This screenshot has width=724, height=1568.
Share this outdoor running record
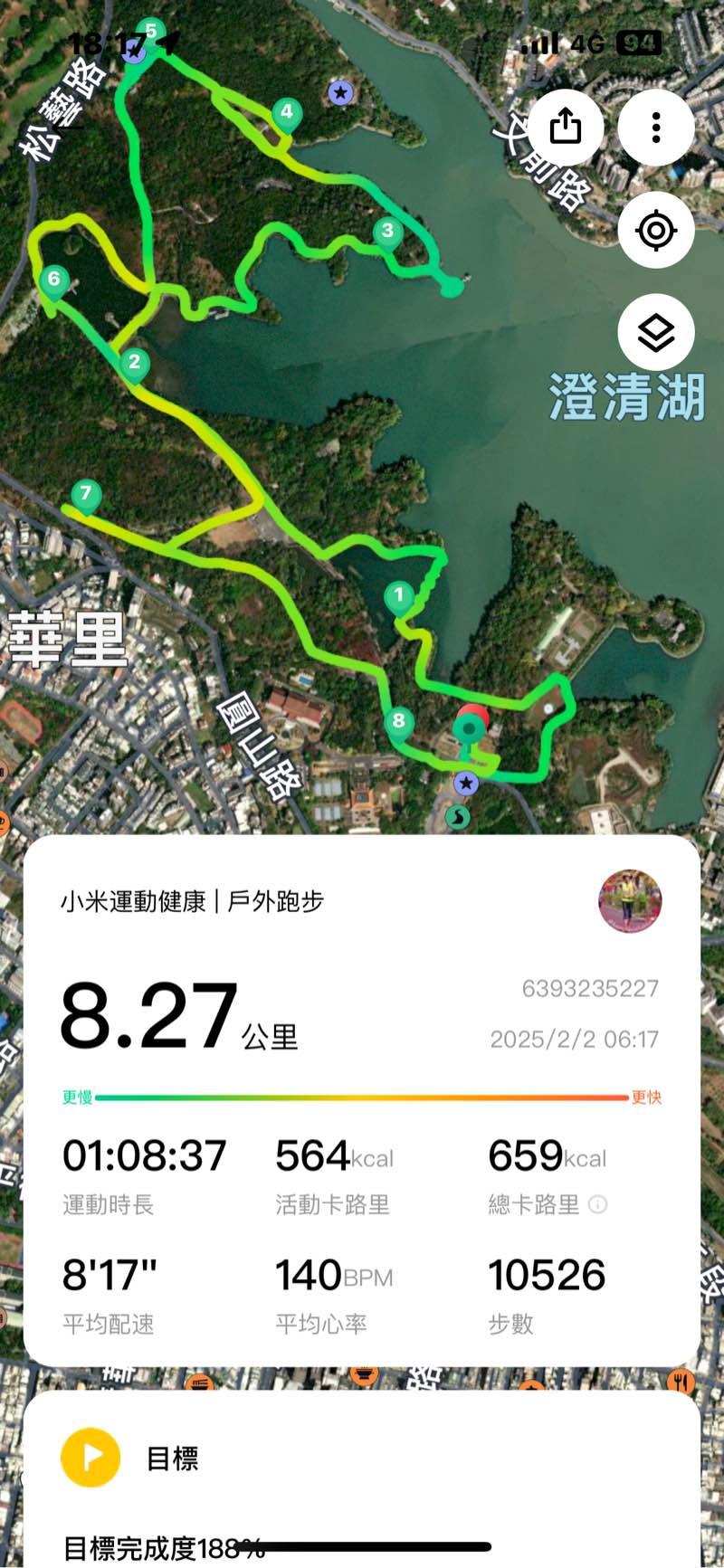click(x=566, y=128)
